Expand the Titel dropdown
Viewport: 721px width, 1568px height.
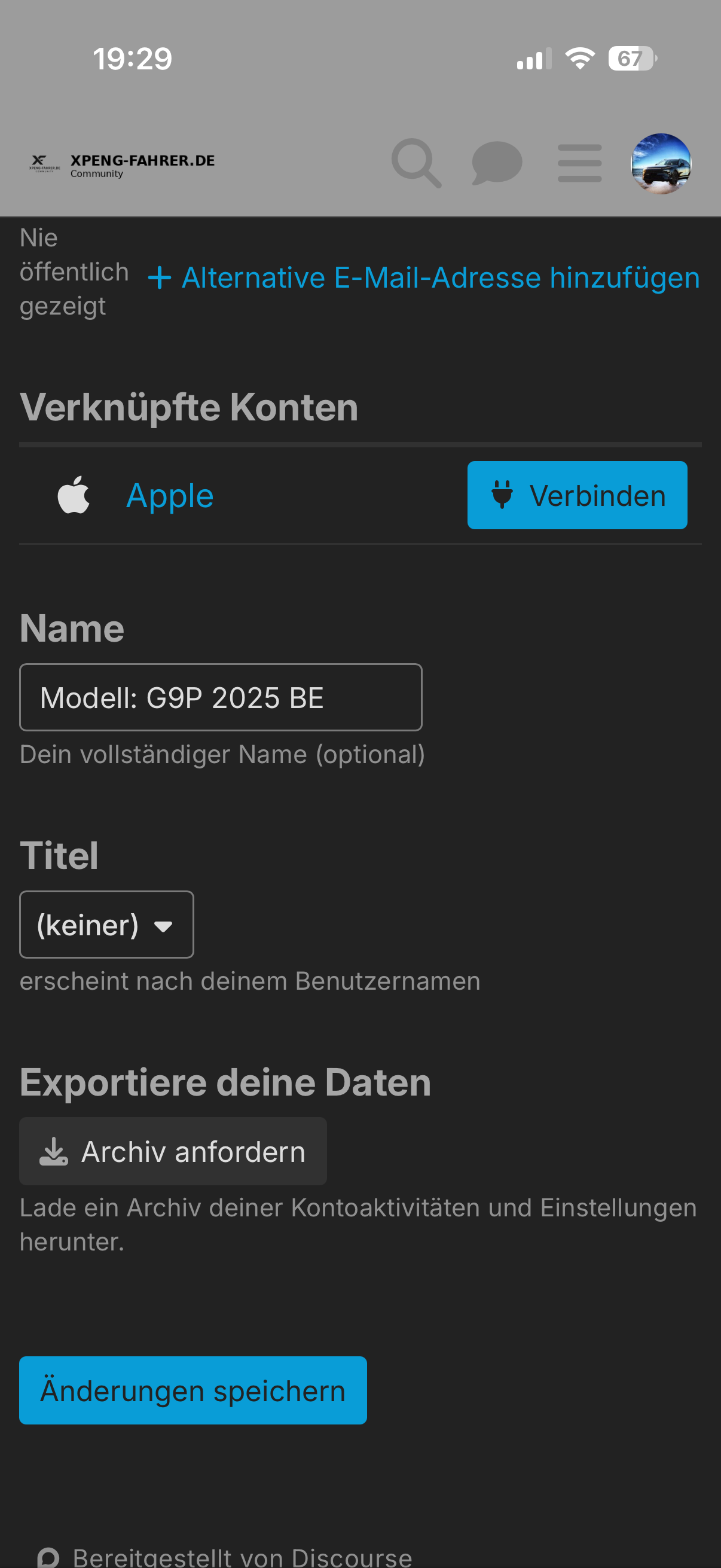click(x=106, y=925)
